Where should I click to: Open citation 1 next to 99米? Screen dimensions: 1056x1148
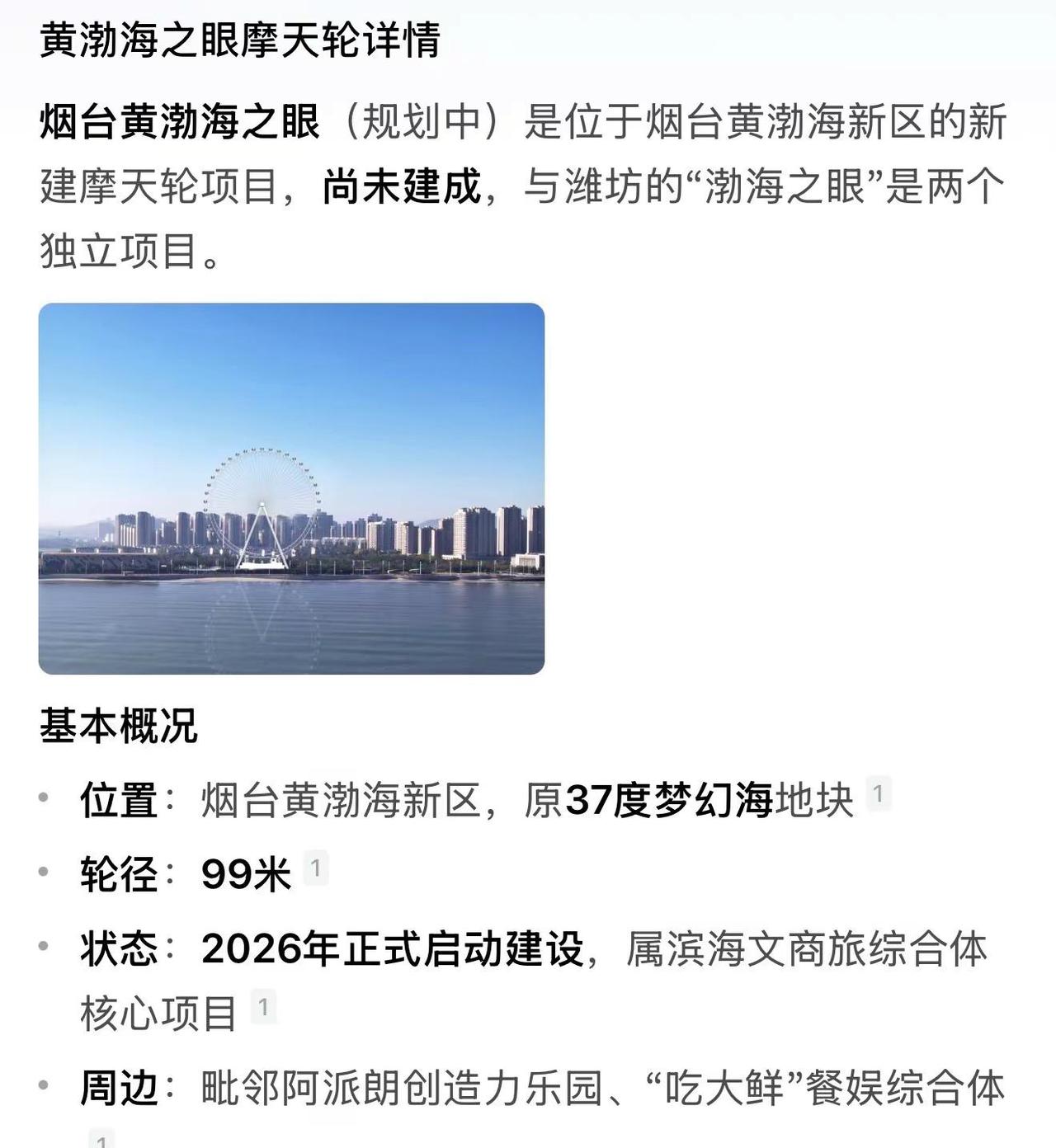pyautogui.click(x=316, y=868)
